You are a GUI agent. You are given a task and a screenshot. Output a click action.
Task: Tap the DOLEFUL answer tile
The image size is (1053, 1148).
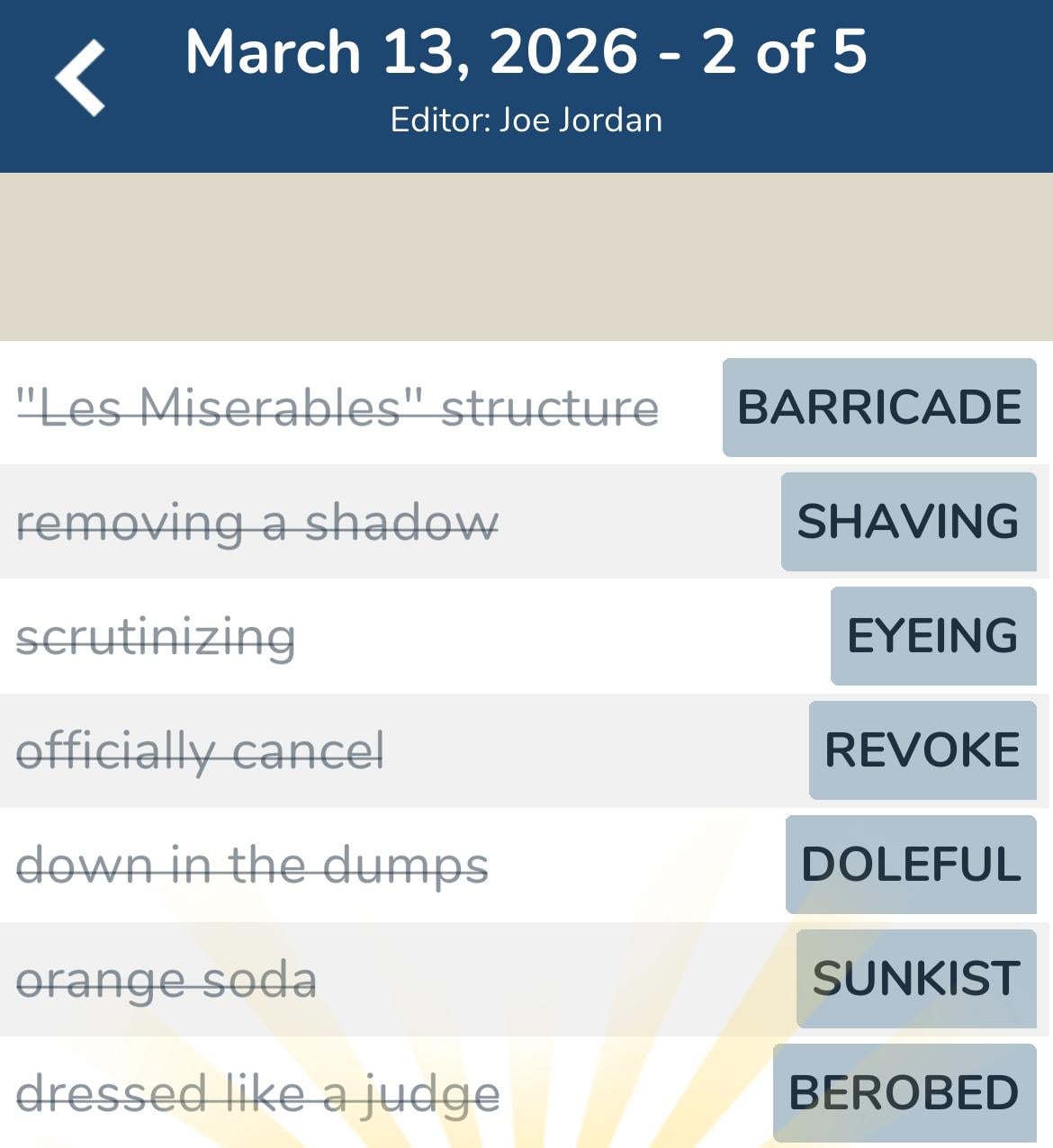pyautogui.click(x=909, y=865)
